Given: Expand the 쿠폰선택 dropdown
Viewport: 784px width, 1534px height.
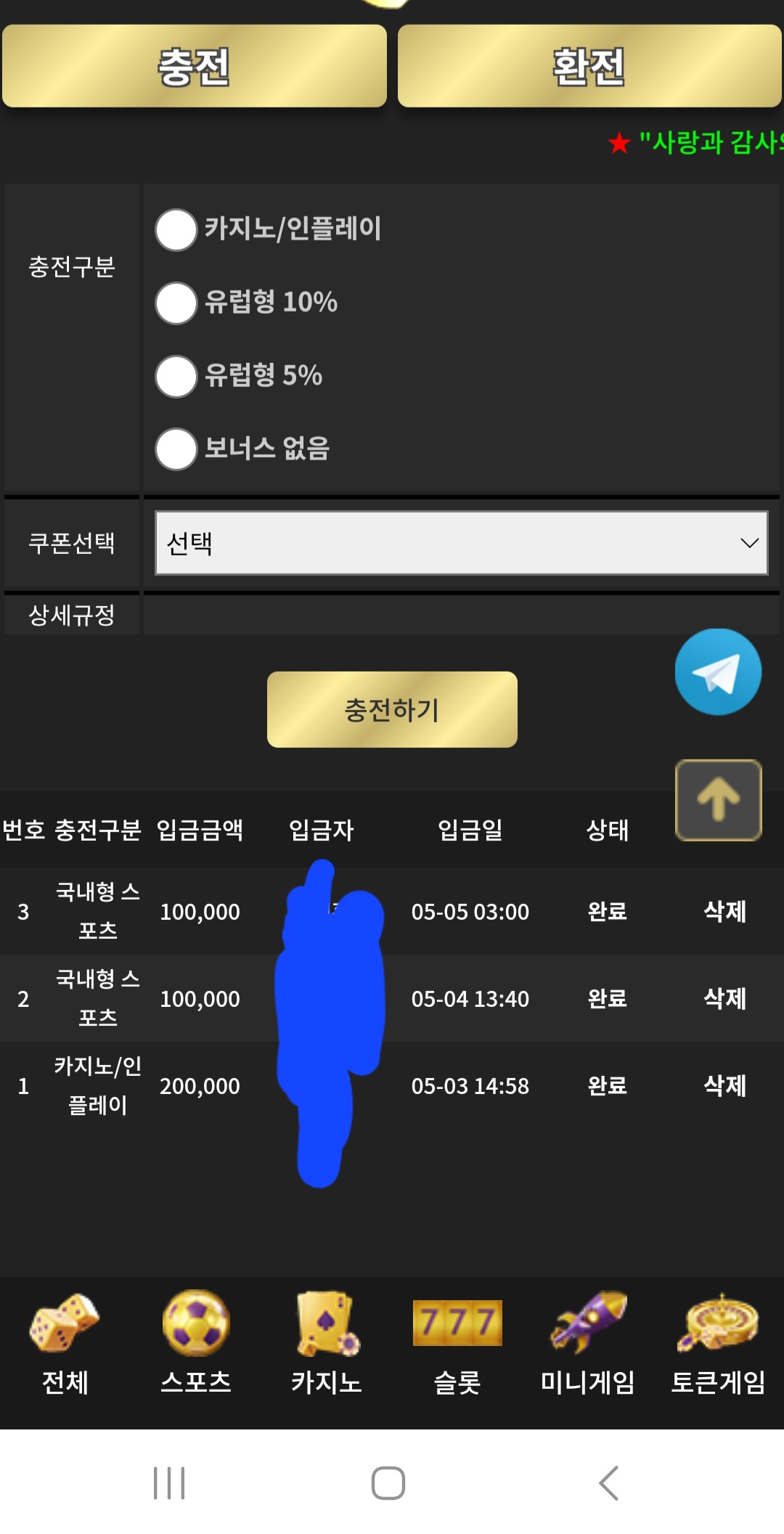Looking at the screenshot, I should 461,543.
